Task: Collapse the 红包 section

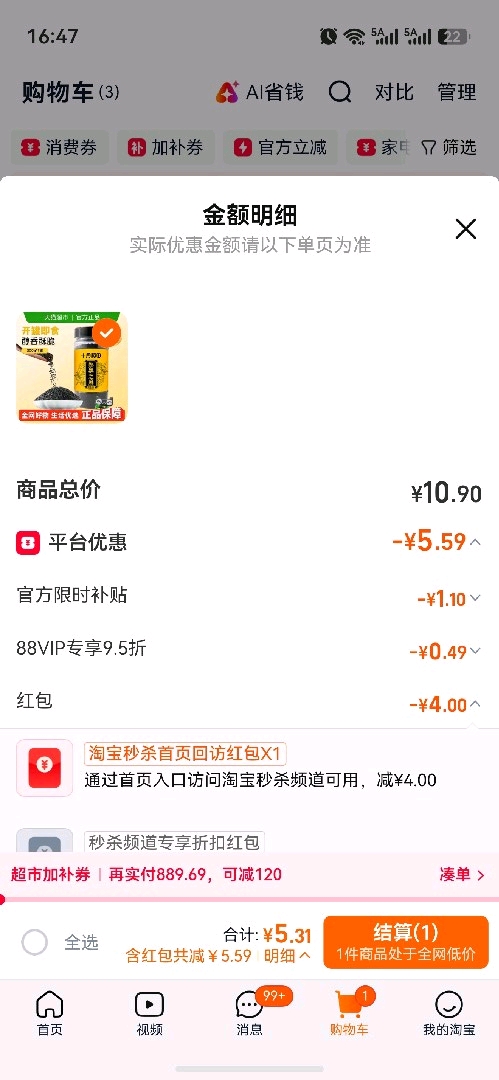Action: [x=475, y=704]
